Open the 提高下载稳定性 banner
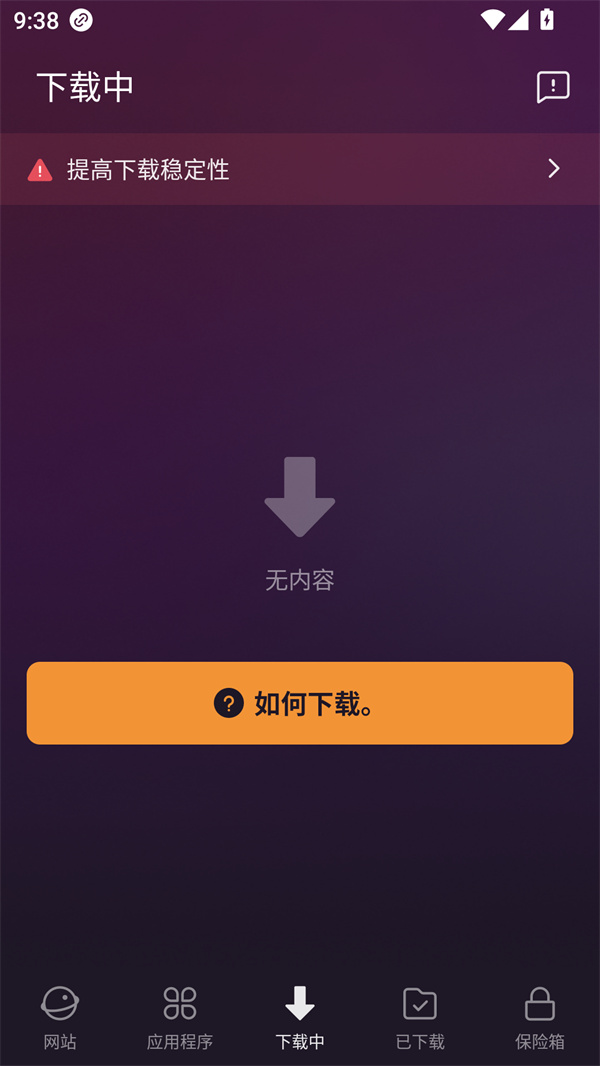Viewport: 600px width, 1066px height. (x=300, y=169)
